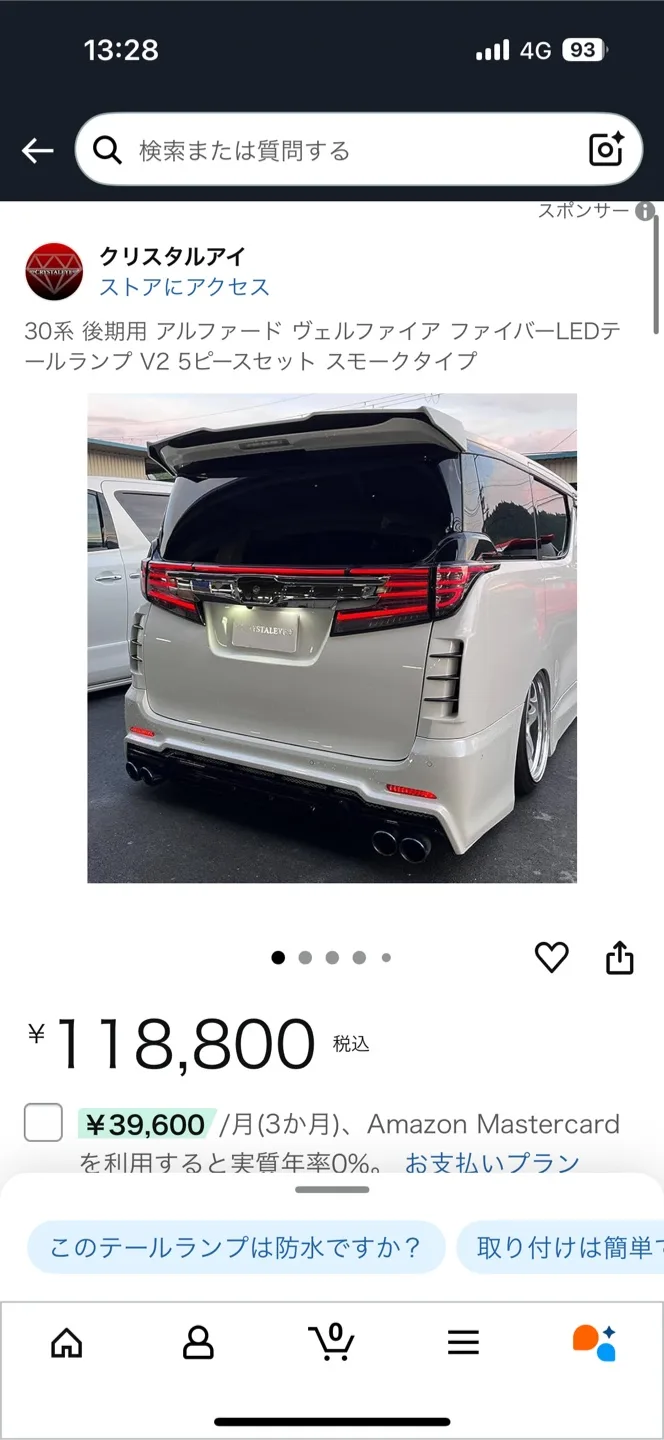Ask このテールランプは防水ですか？ suggestion chip
Screen dimensions: 664x1440
click(235, 1248)
